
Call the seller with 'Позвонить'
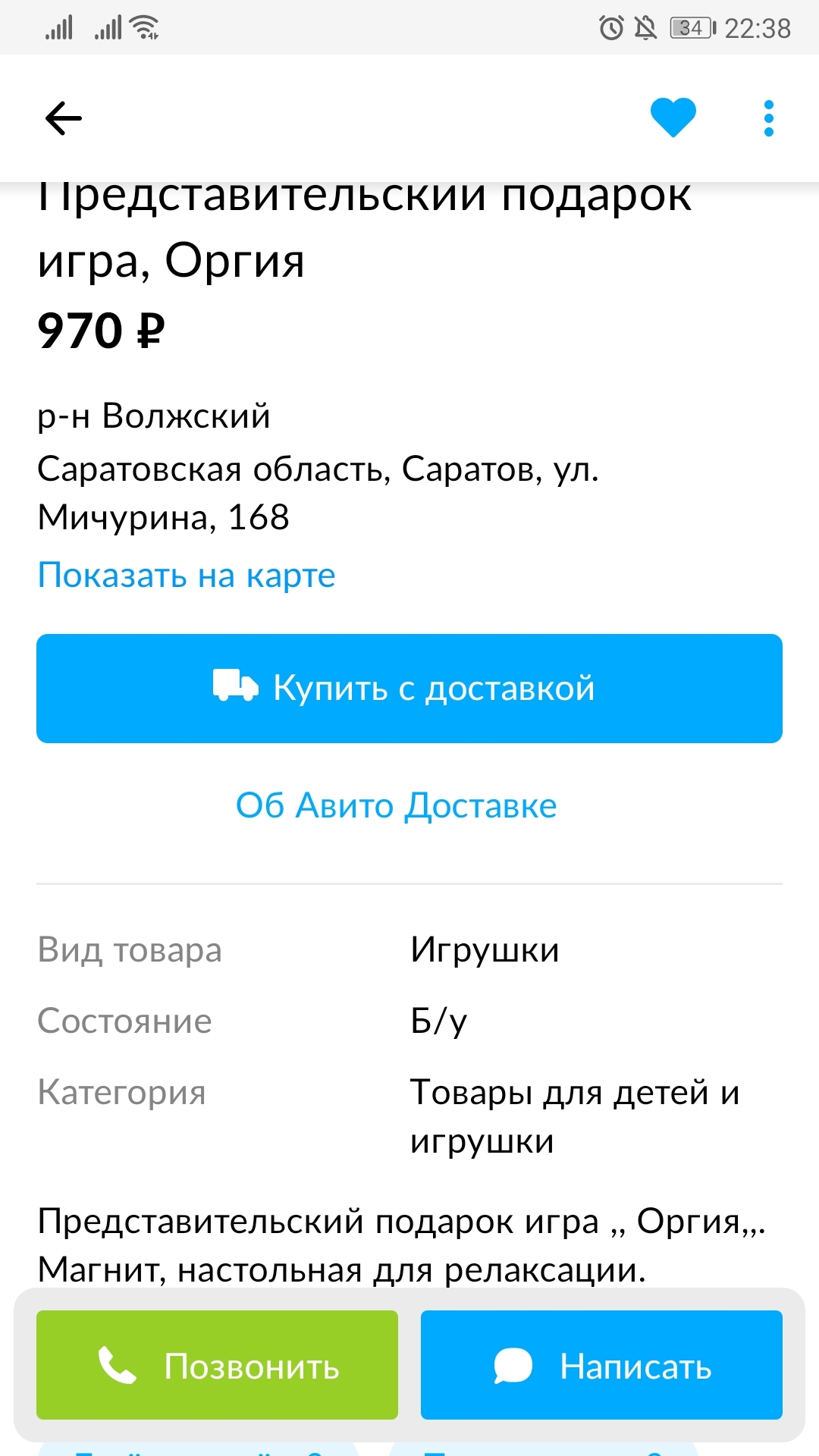[217, 1365]
